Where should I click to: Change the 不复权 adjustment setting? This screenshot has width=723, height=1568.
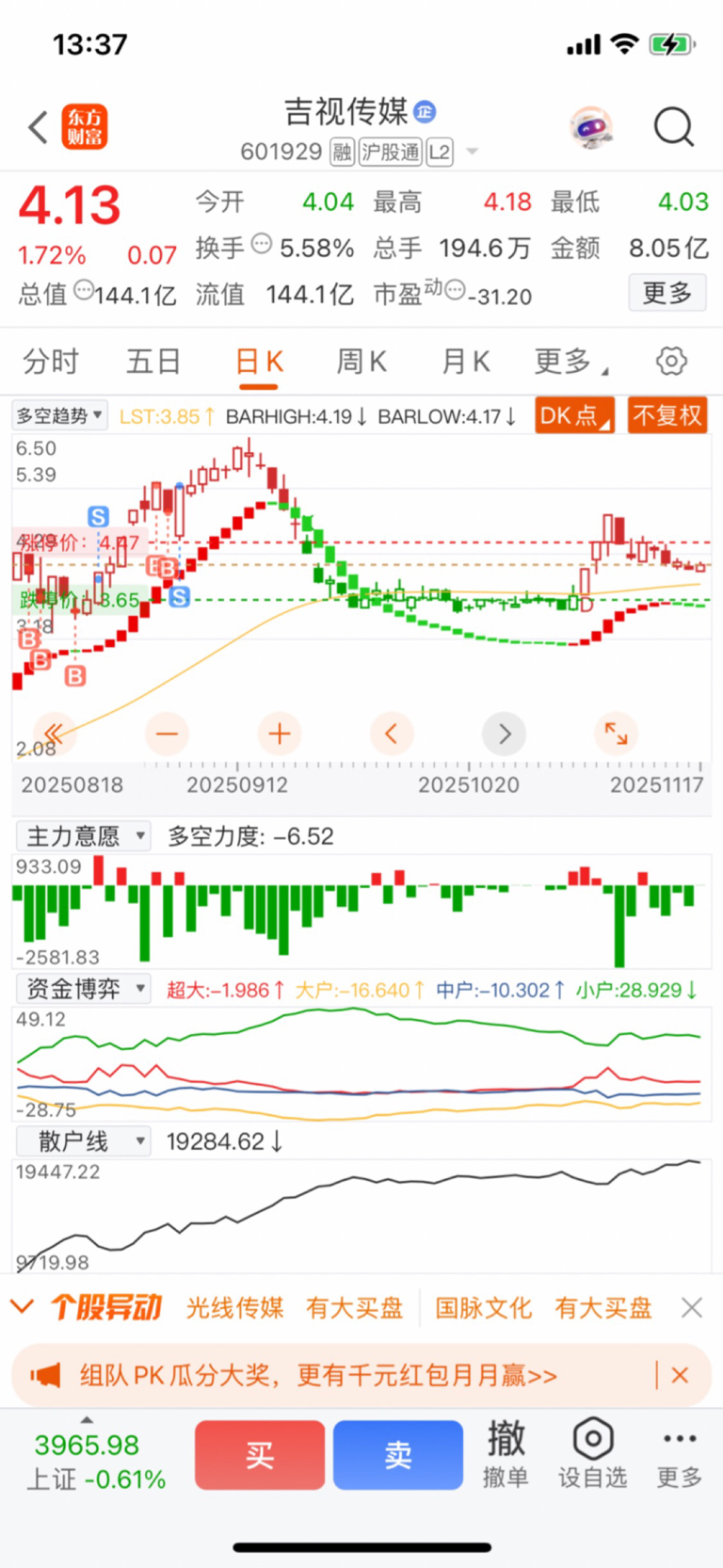(667, 415)
